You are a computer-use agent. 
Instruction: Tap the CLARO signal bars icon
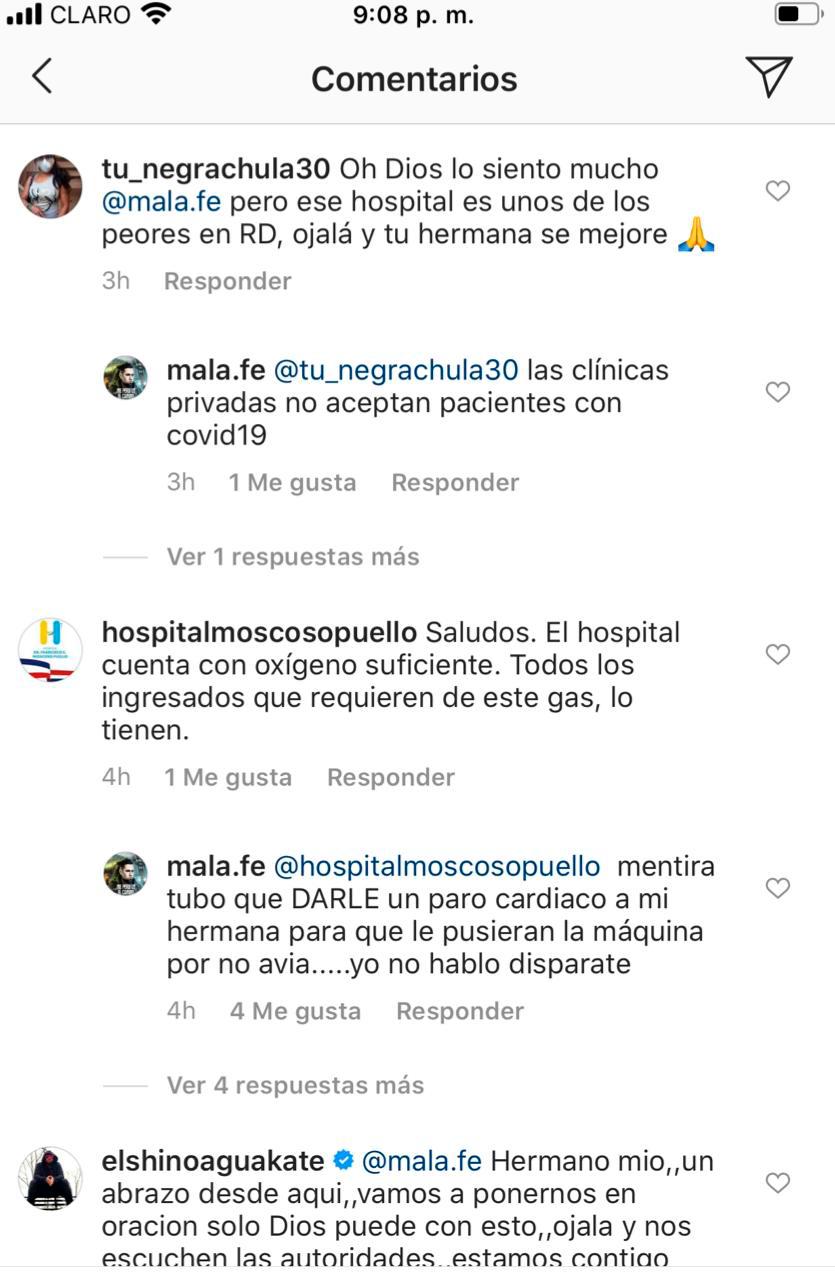coord(26,14)
